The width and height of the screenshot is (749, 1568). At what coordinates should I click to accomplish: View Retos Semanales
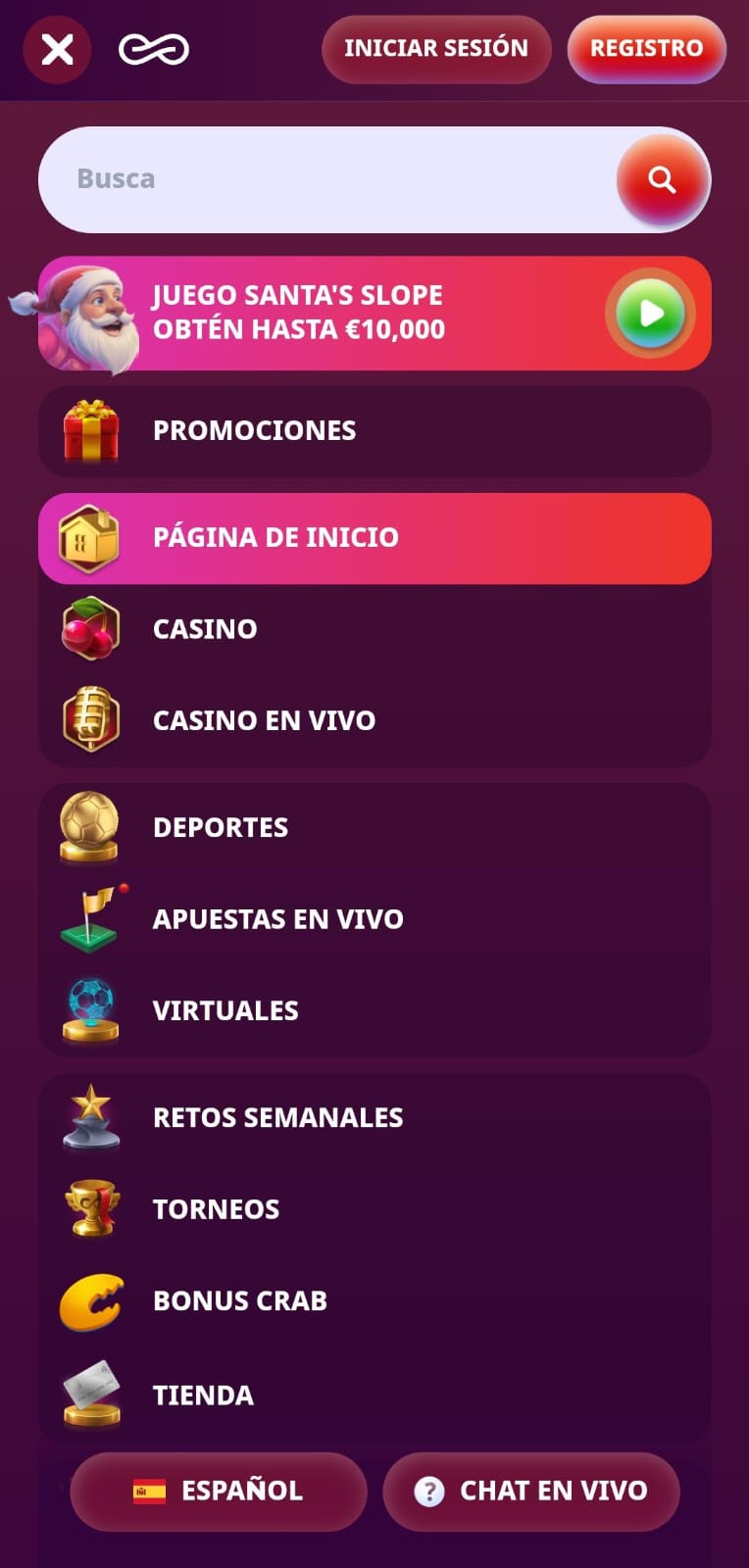pos(374,1118)
